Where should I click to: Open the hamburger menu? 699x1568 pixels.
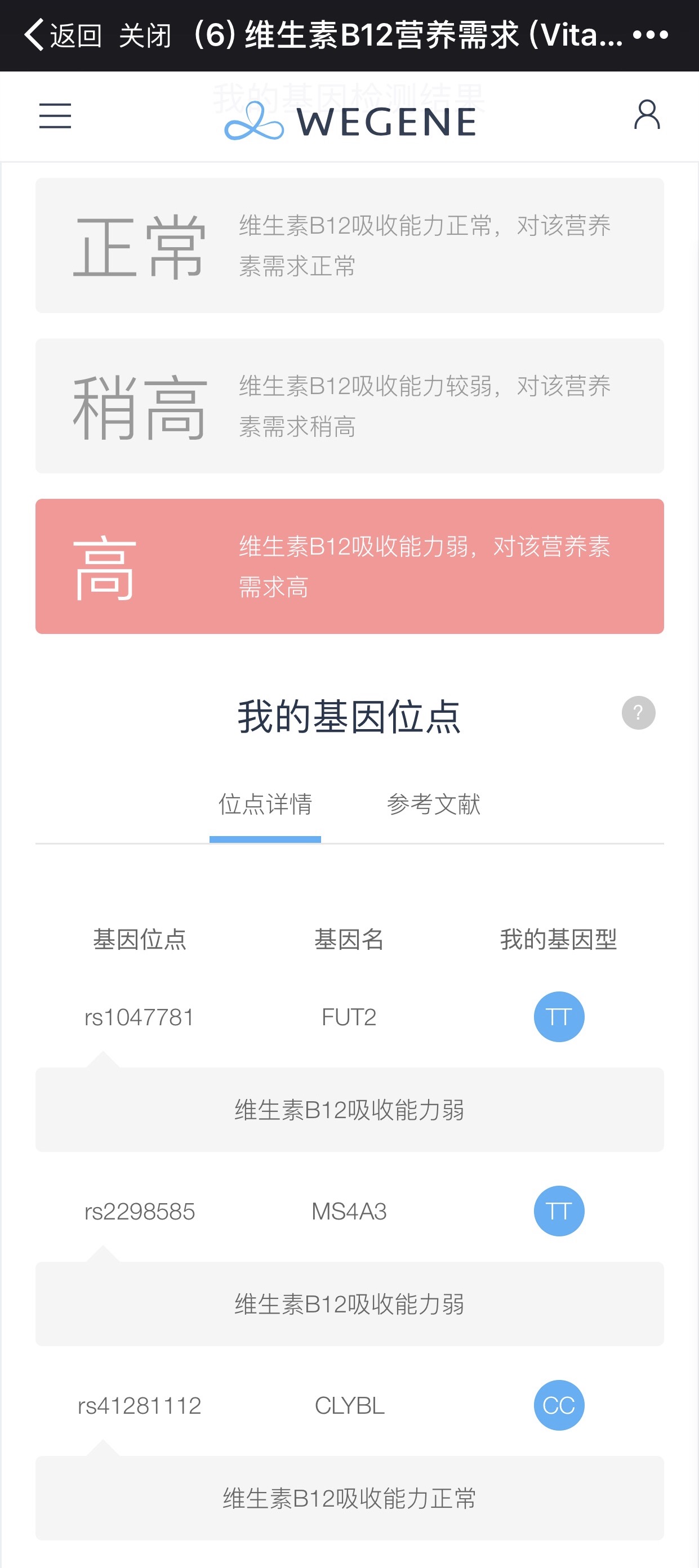tap(55, 115)
